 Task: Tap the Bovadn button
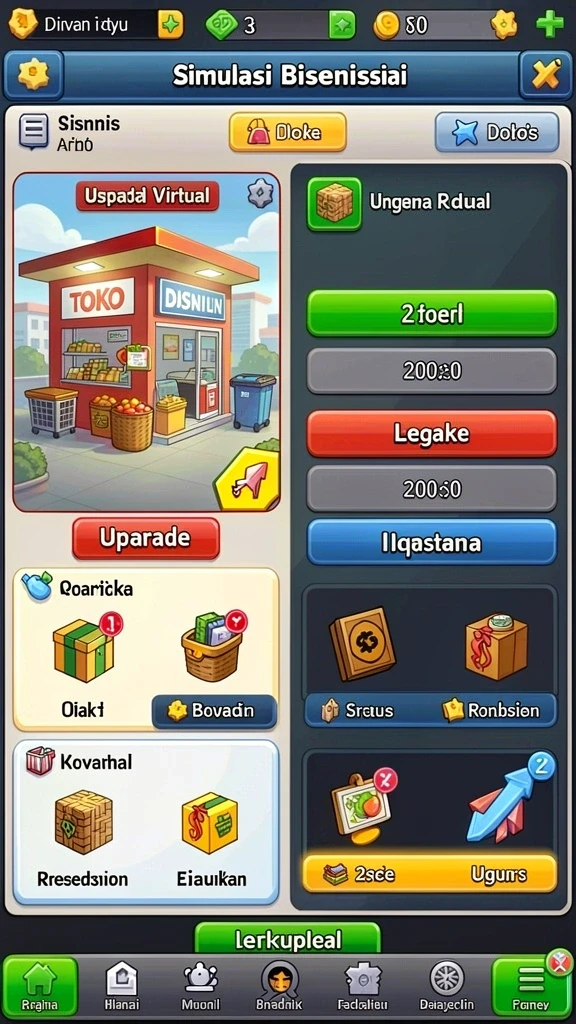(214, 711)
